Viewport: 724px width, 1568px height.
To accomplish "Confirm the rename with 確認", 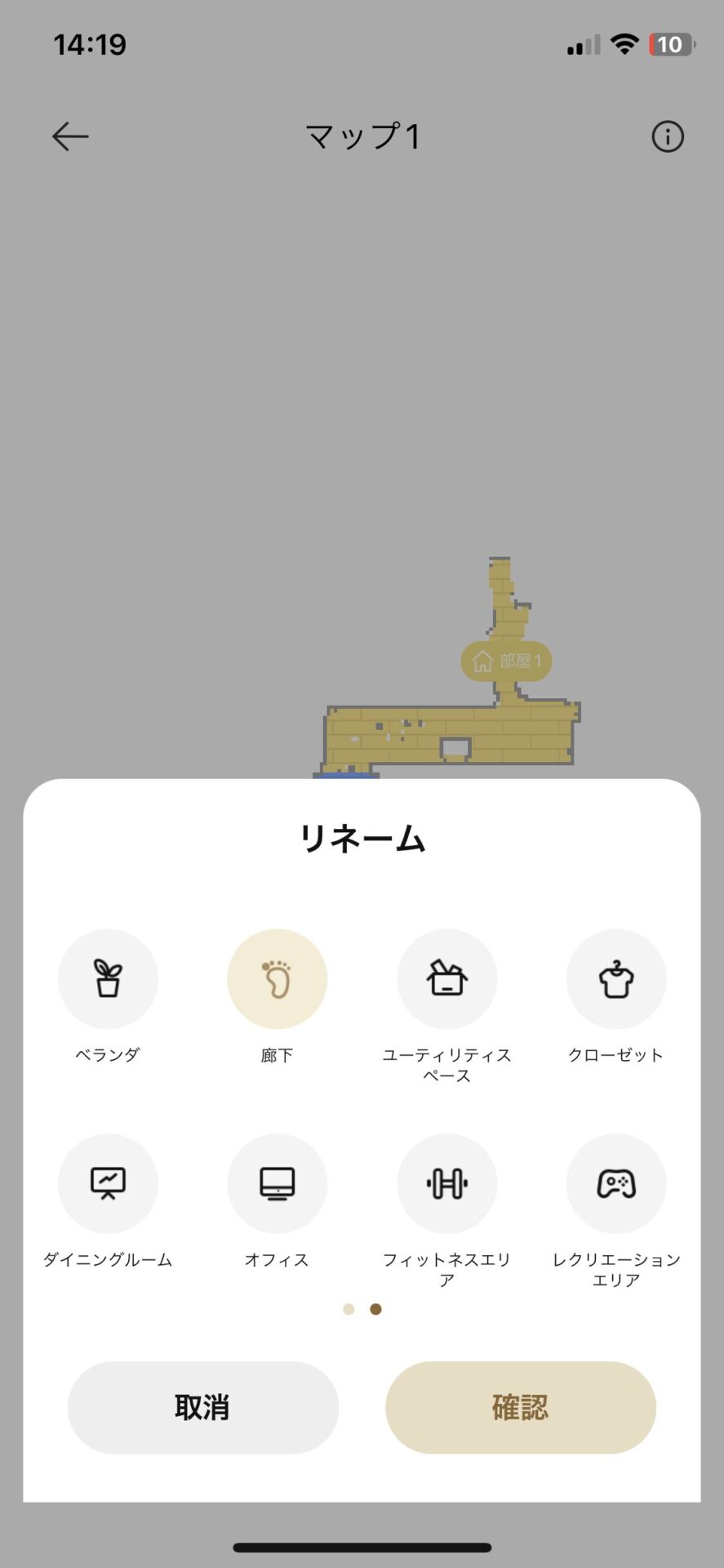I will pyautogui.click(x=521, y=1407).
